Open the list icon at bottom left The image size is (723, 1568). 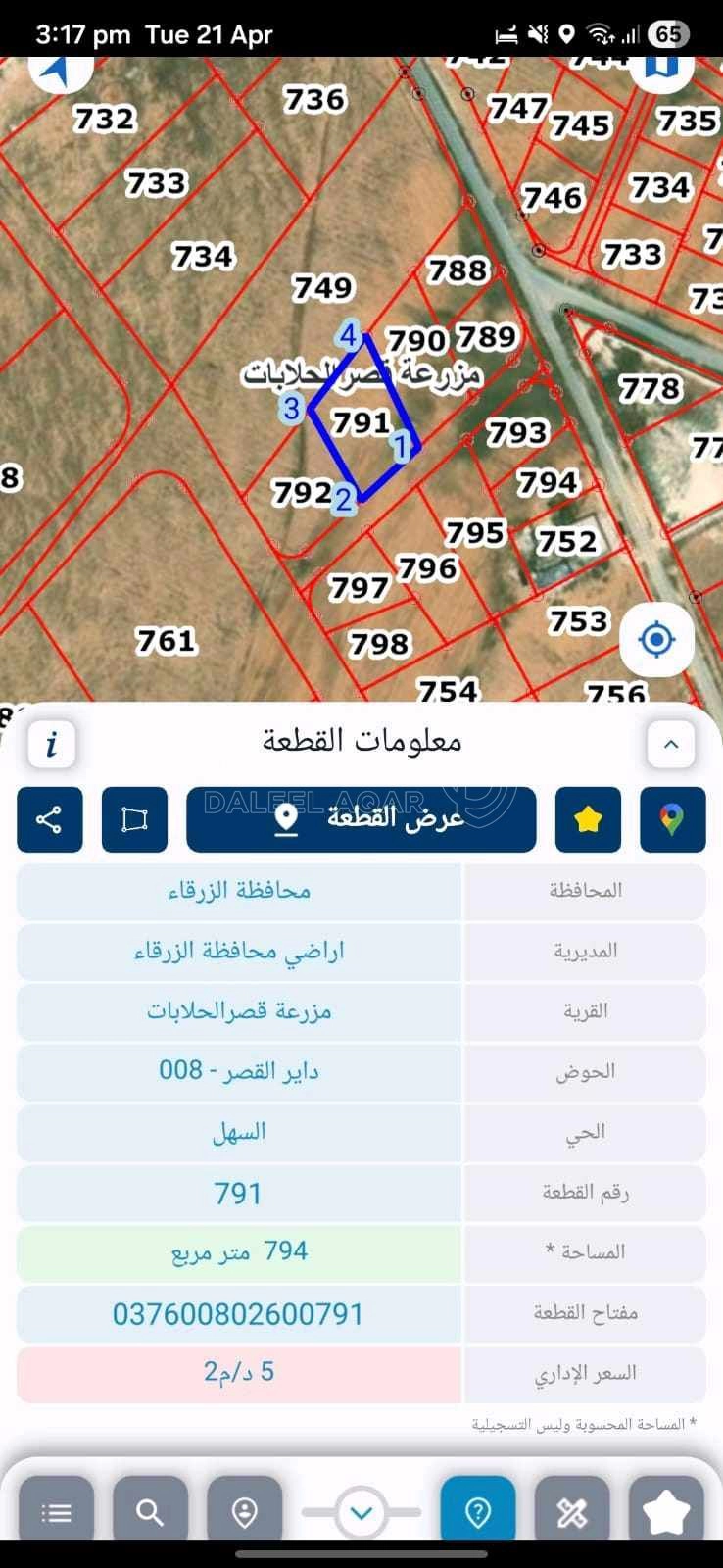[56, 1510]
